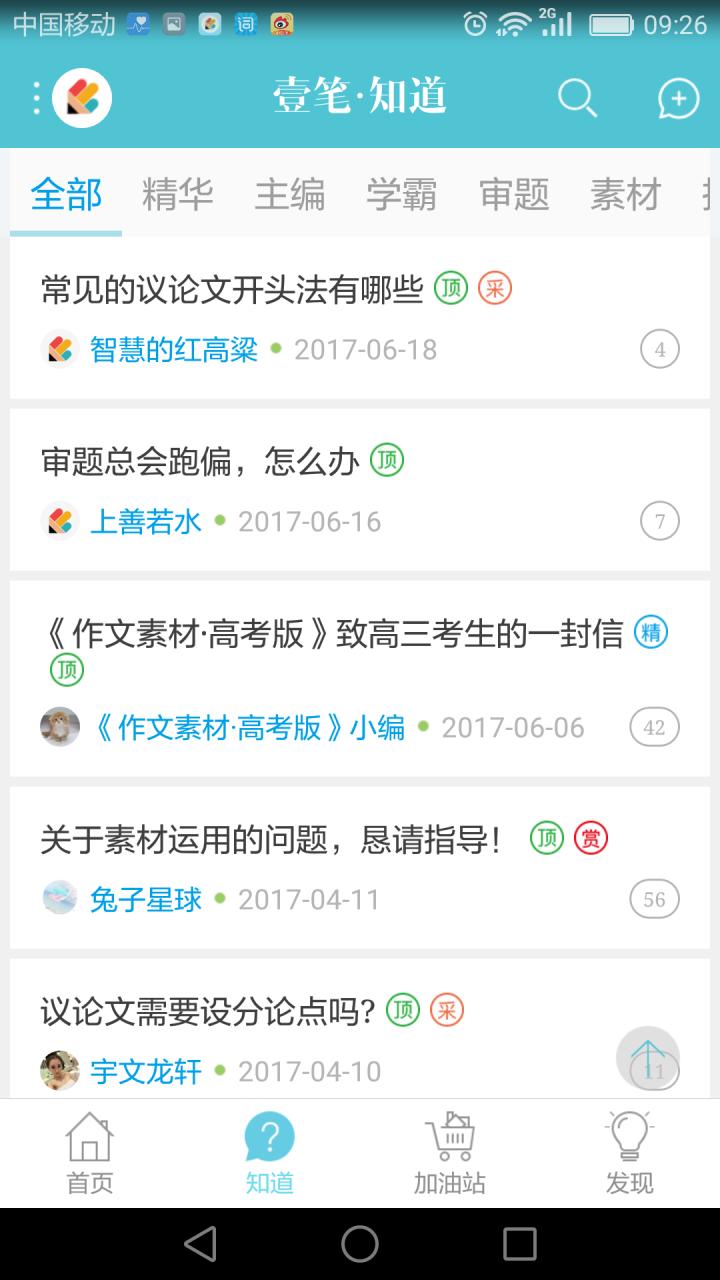Tap the 顶 badge on the first post
The image size is (720, 1280).
pyautogui.click(x=451, y=287)
